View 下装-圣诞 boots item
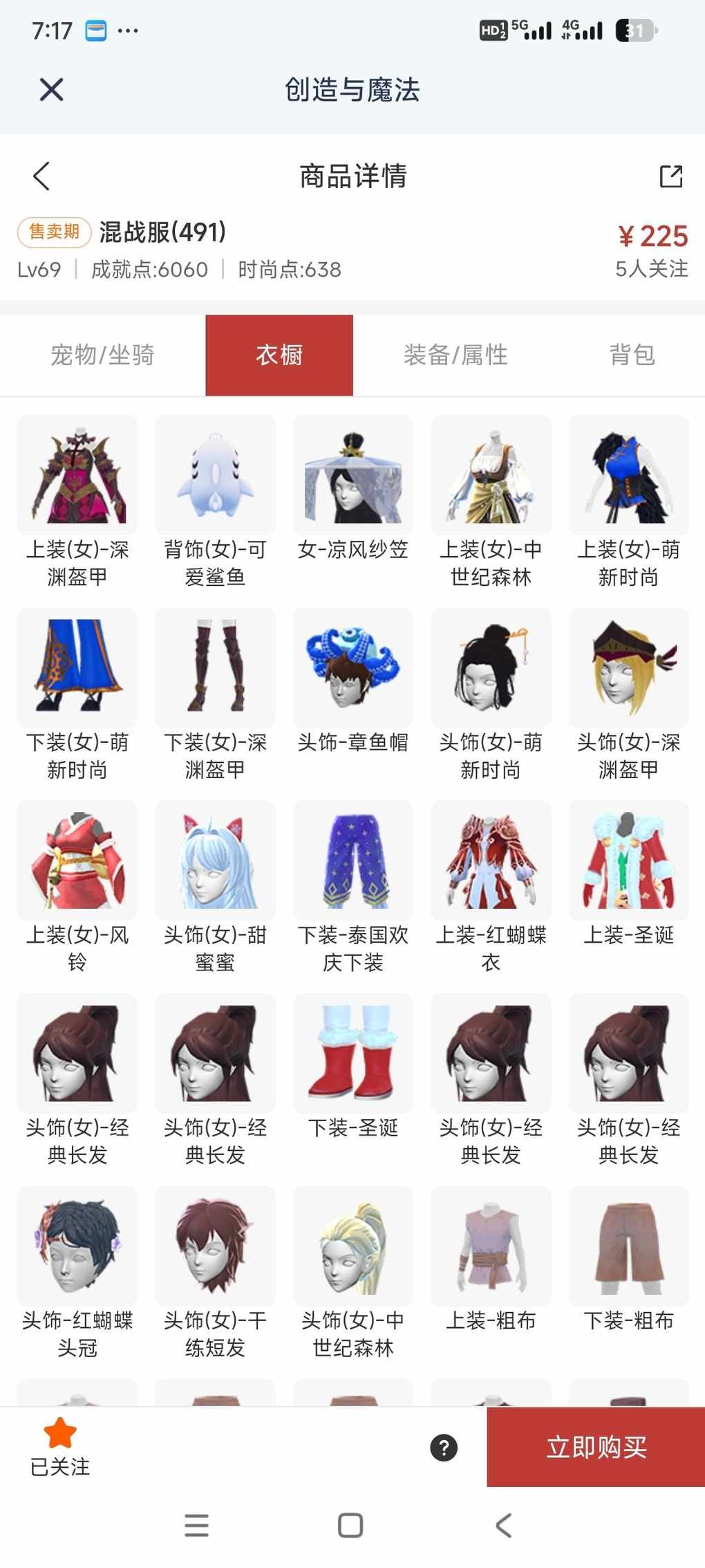The image size is (705, 1568). click(x=352, y=1053)
